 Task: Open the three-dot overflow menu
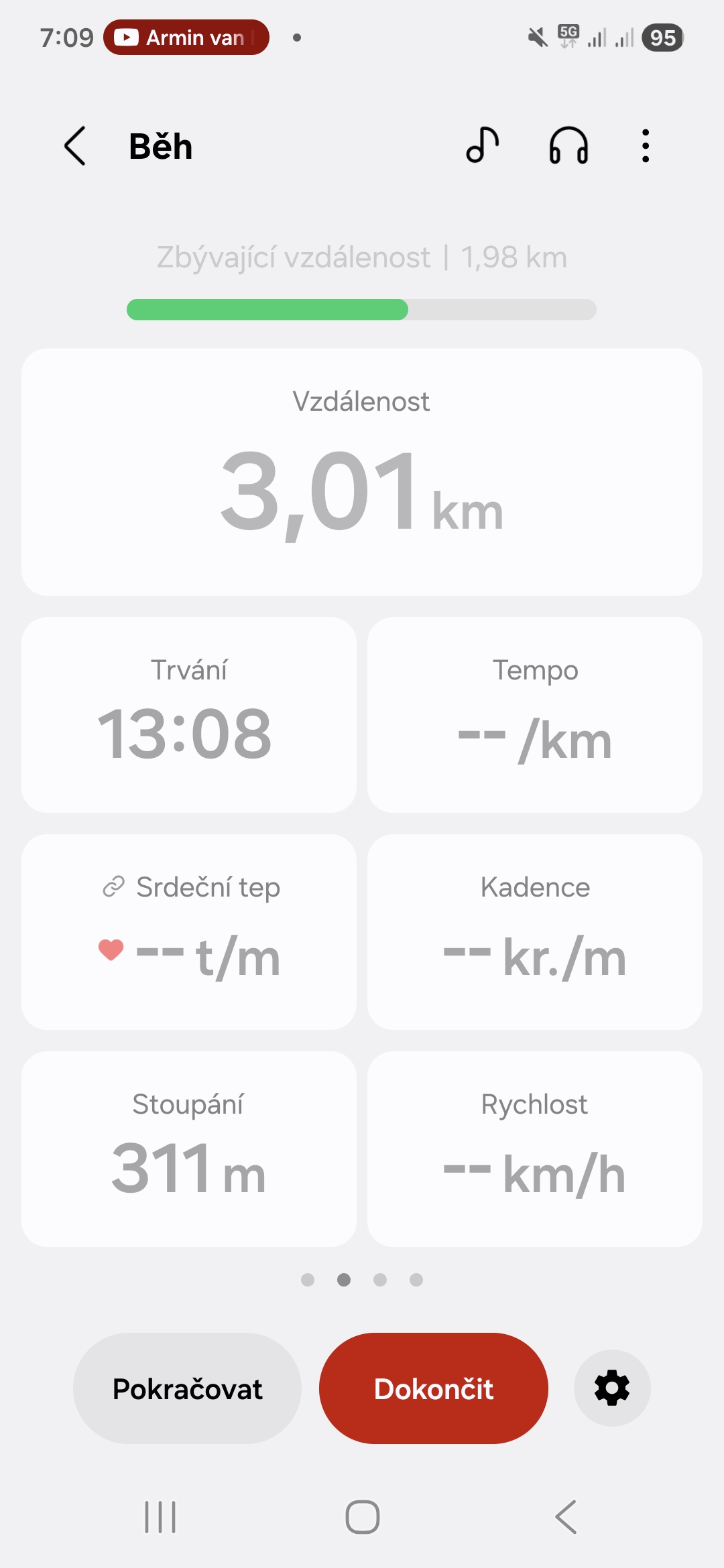click(645, 145)
